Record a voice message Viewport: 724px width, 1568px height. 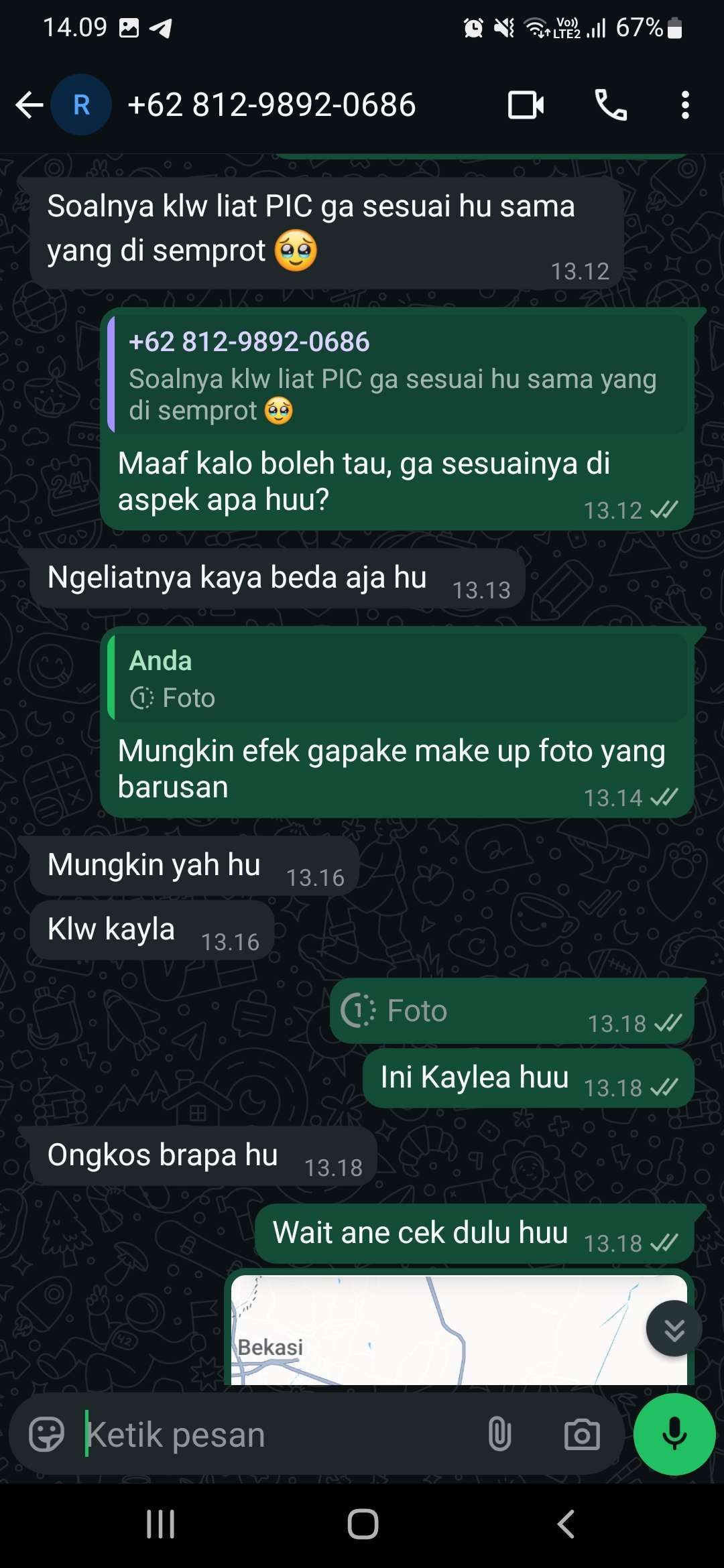[674, 1435]
